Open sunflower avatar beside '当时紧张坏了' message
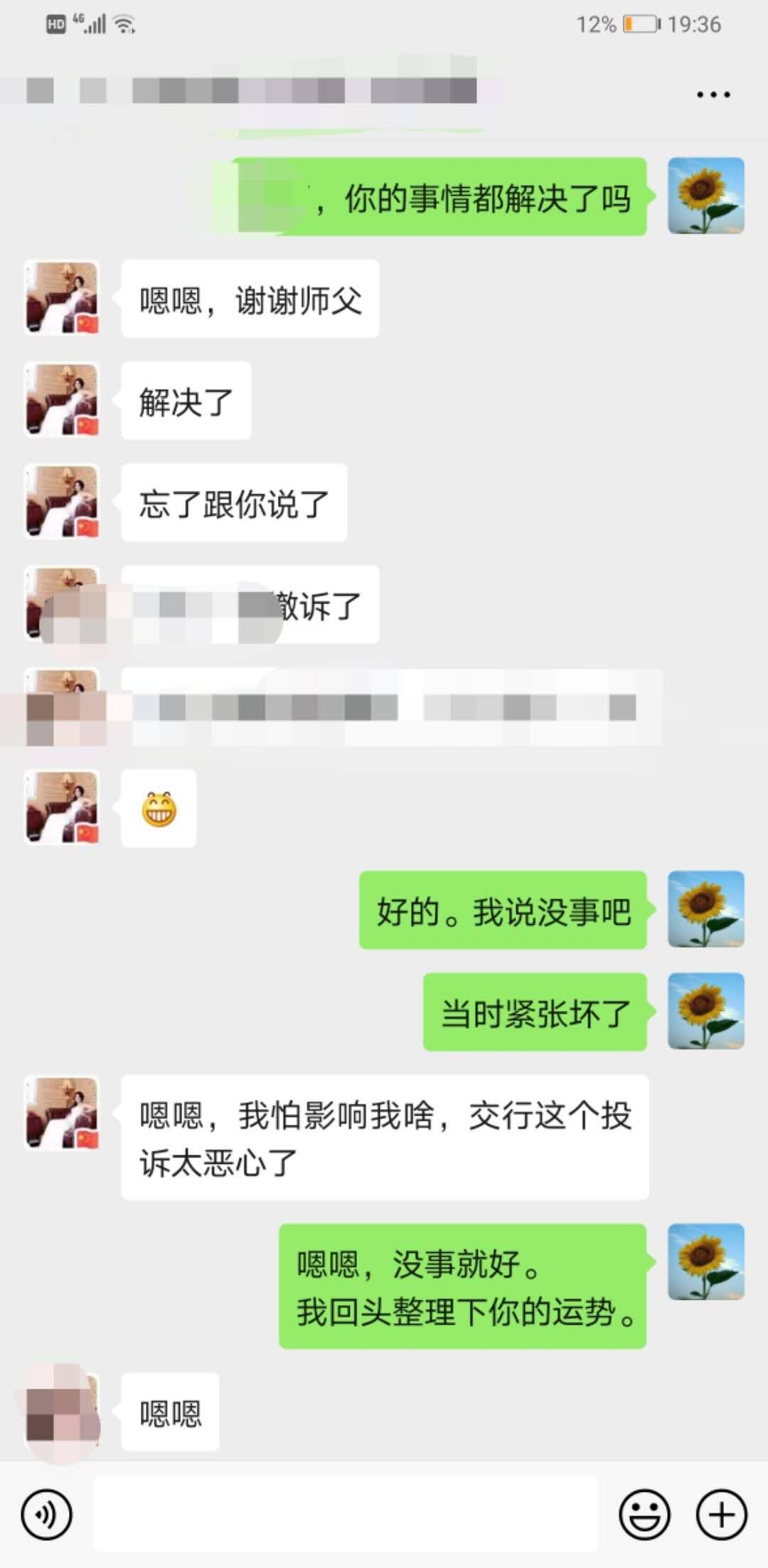The image size is (768, 1568). [705, 1011]
